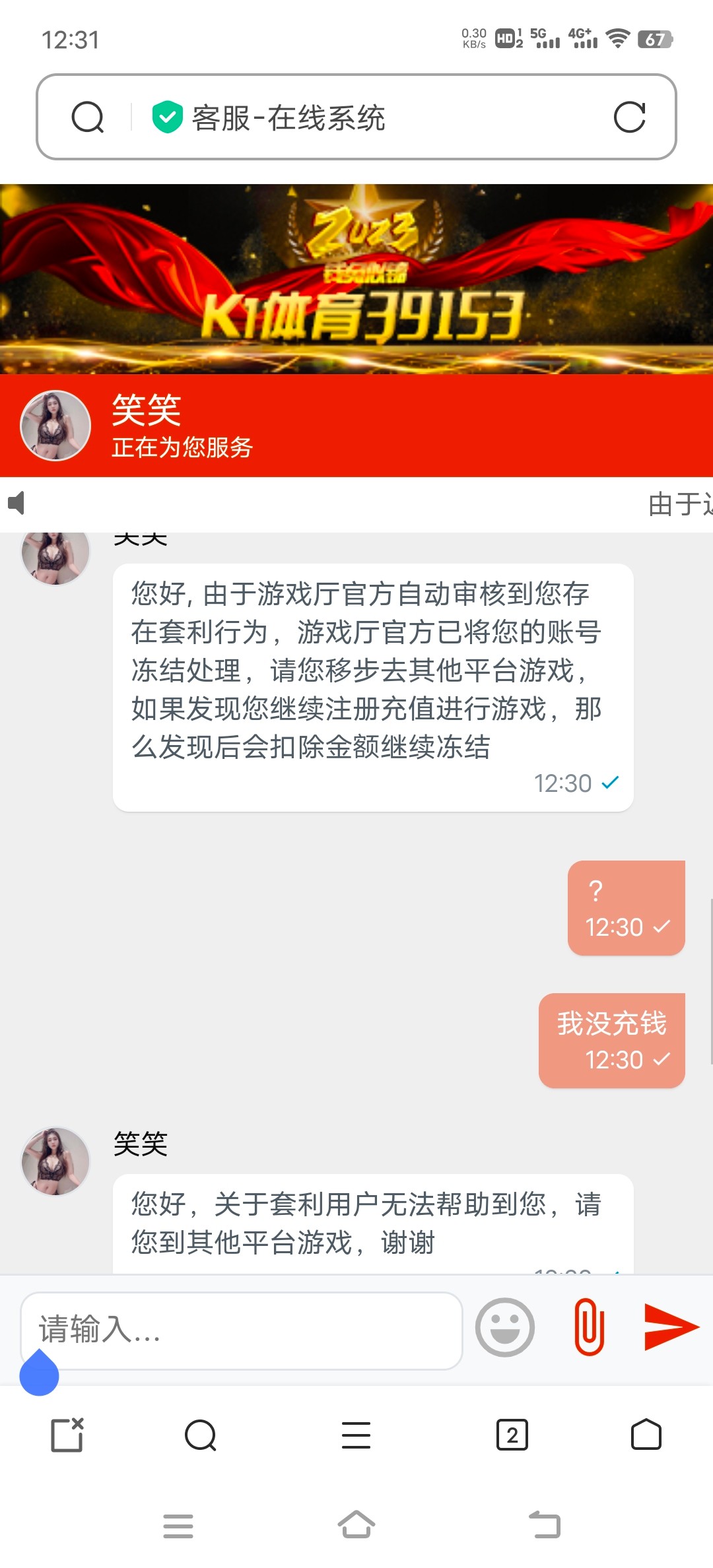Focus the 请输入 message input field
Screen dimensions: 713x1568
(241, 1330)
